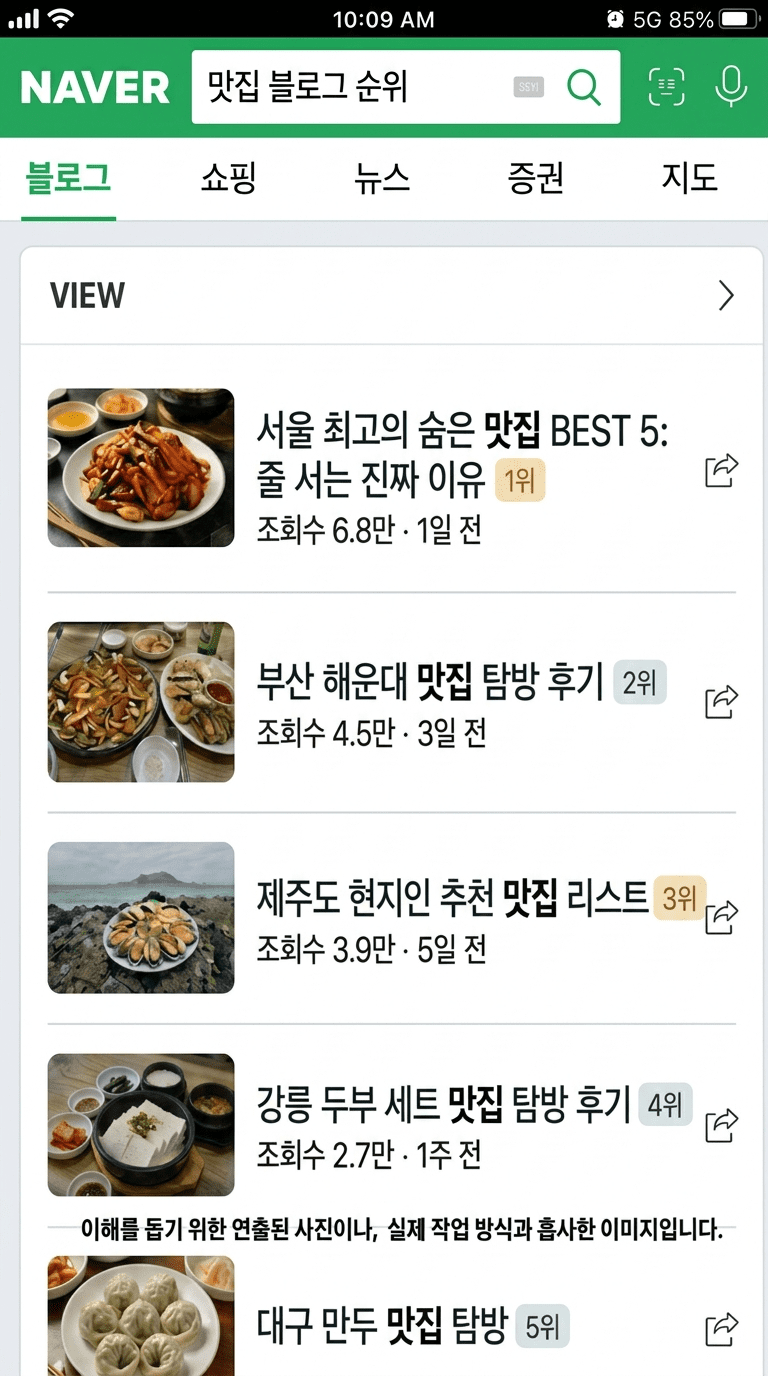Image resolution: width=768 pixels, height=1376 pixels.
Task: Open the 부산 해운대 맛집 탐방 후기 post
Action: click(430, 684)
